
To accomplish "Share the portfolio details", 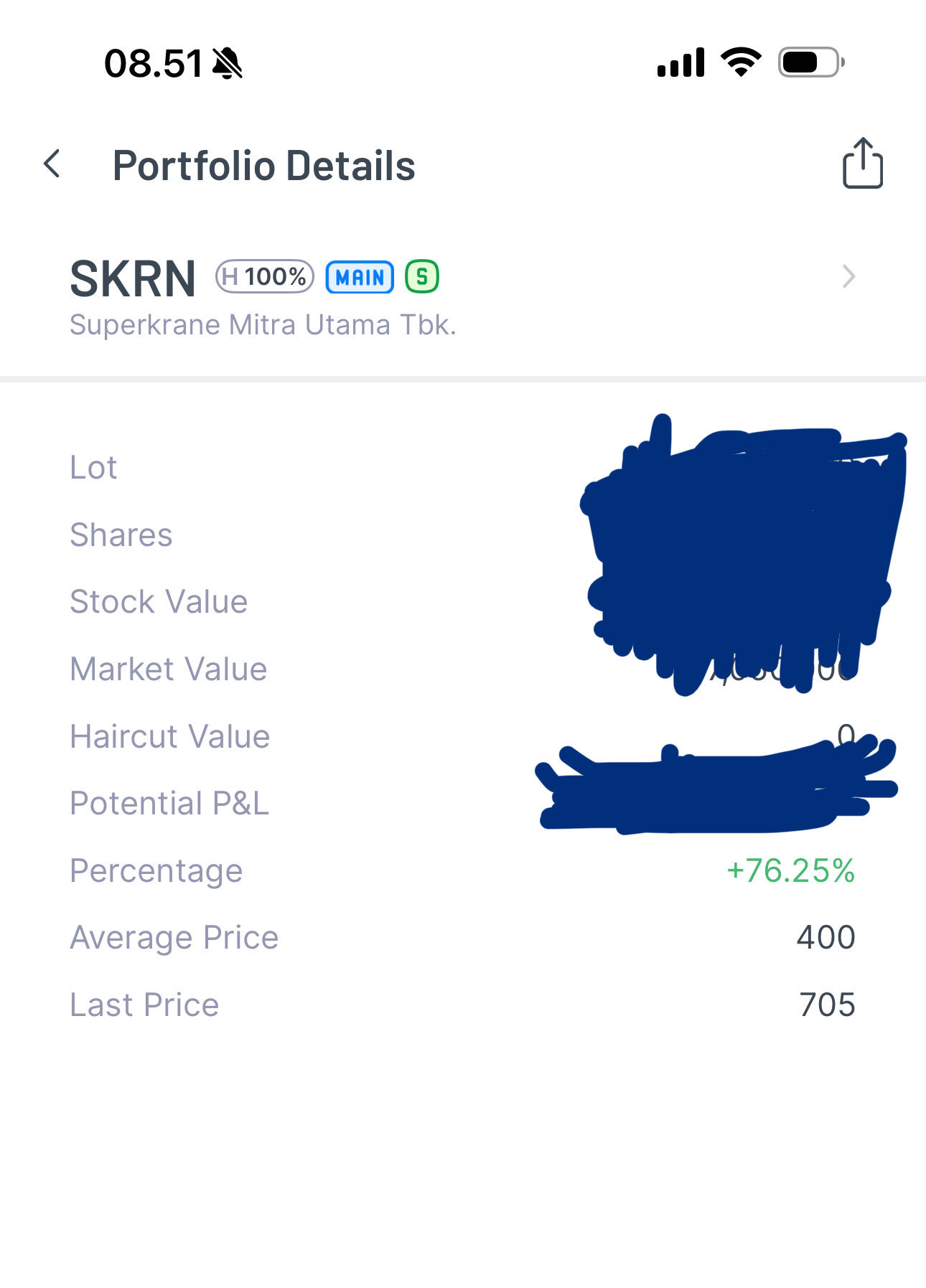I will point(862,164).
